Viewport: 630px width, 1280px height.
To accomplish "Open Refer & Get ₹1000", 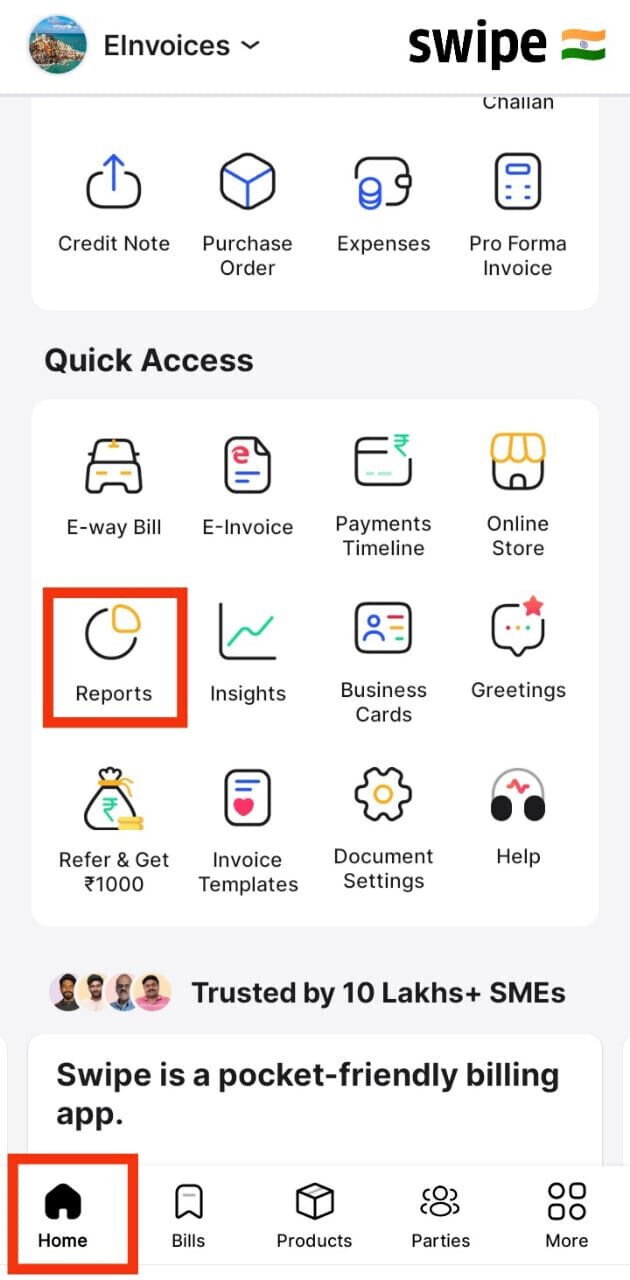I will pyautogui.click(x=114, y=825).
